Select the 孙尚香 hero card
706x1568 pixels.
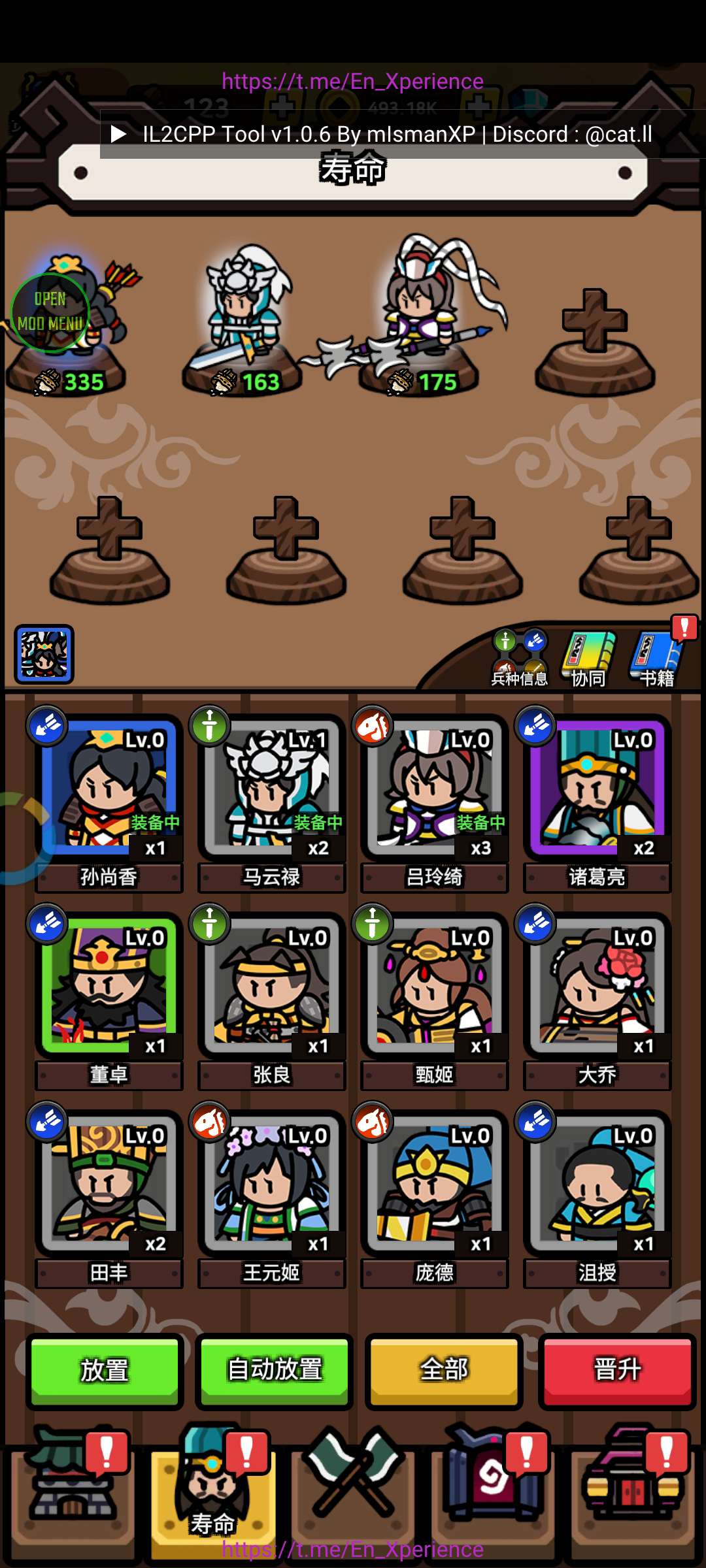coord(109,791)
